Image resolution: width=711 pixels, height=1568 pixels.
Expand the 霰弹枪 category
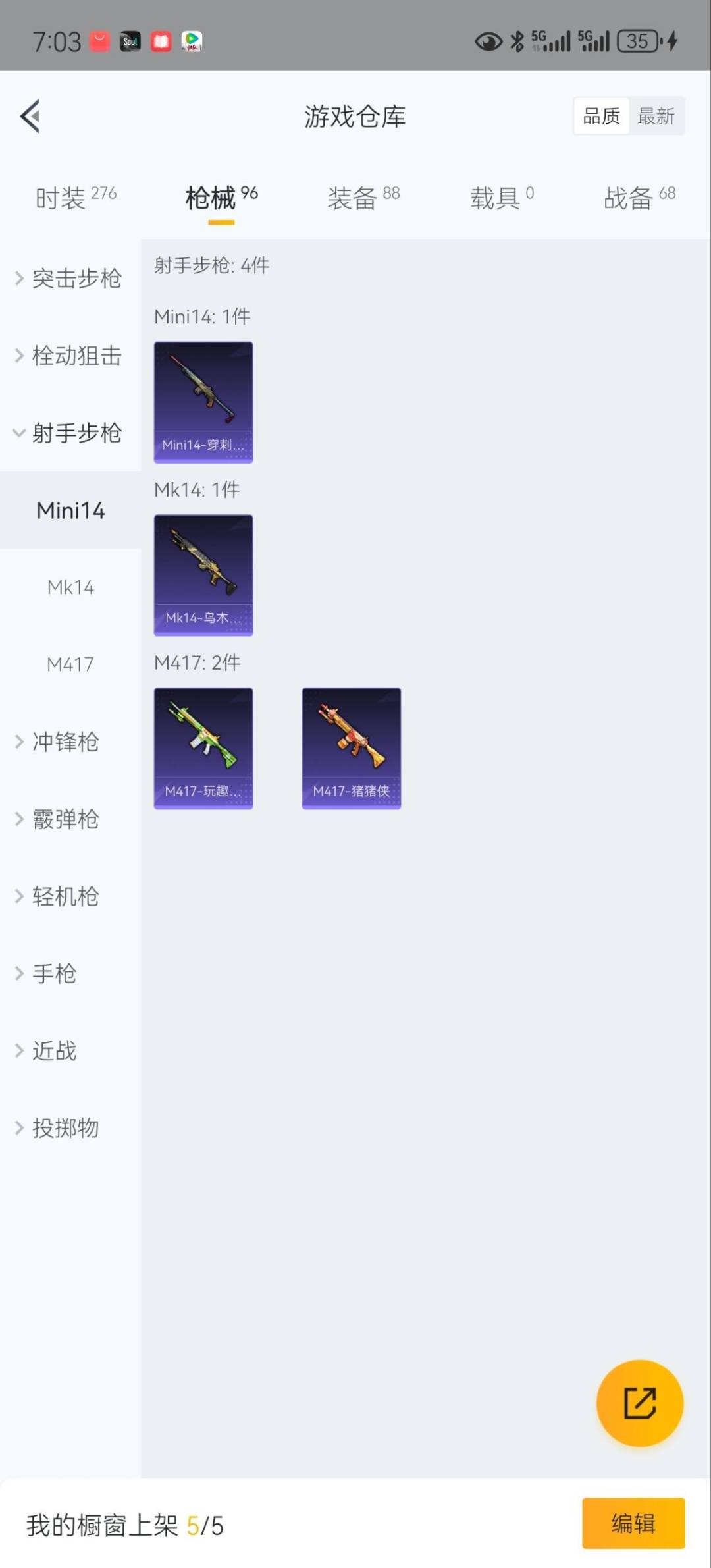pyautogui.click(x=66, y=819)
